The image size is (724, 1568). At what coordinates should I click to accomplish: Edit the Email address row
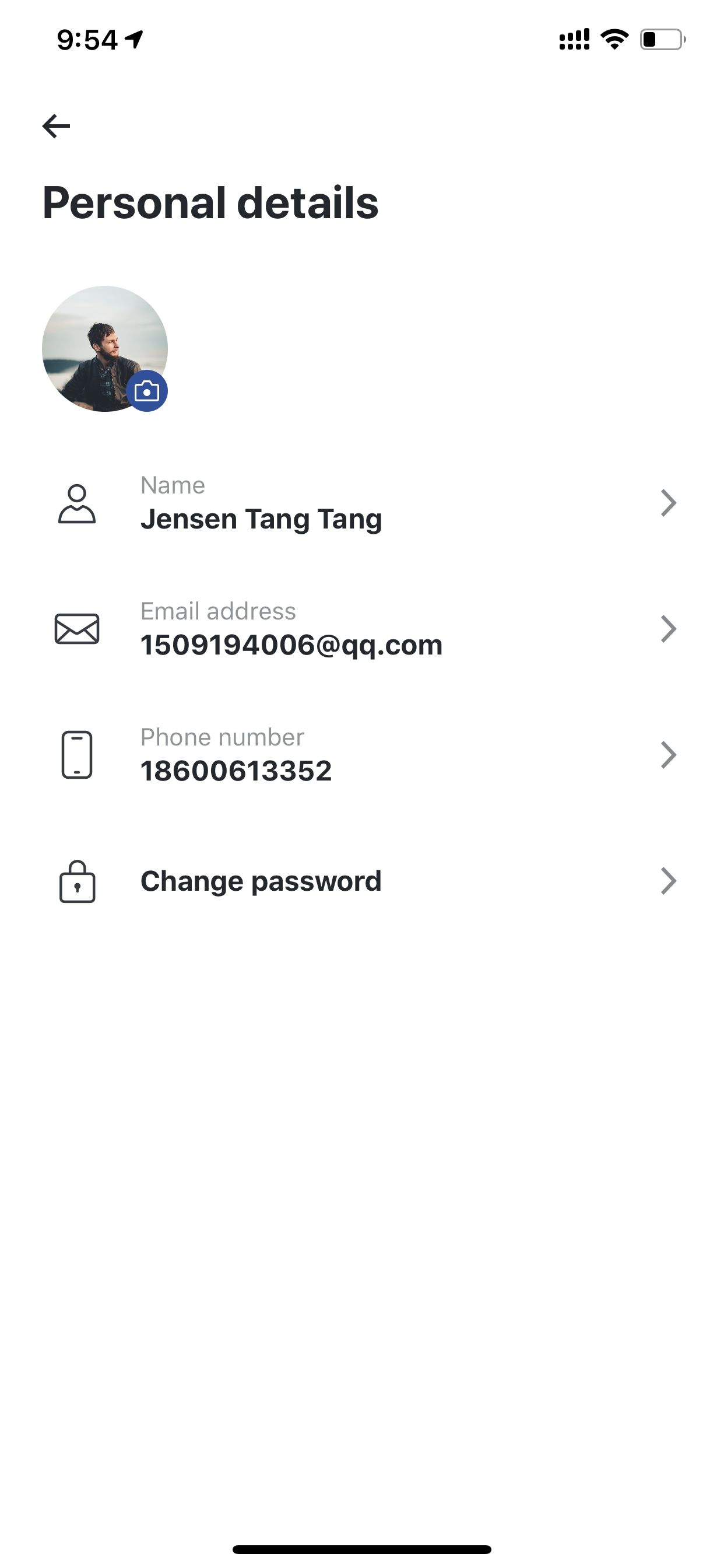tap(362, 629)
